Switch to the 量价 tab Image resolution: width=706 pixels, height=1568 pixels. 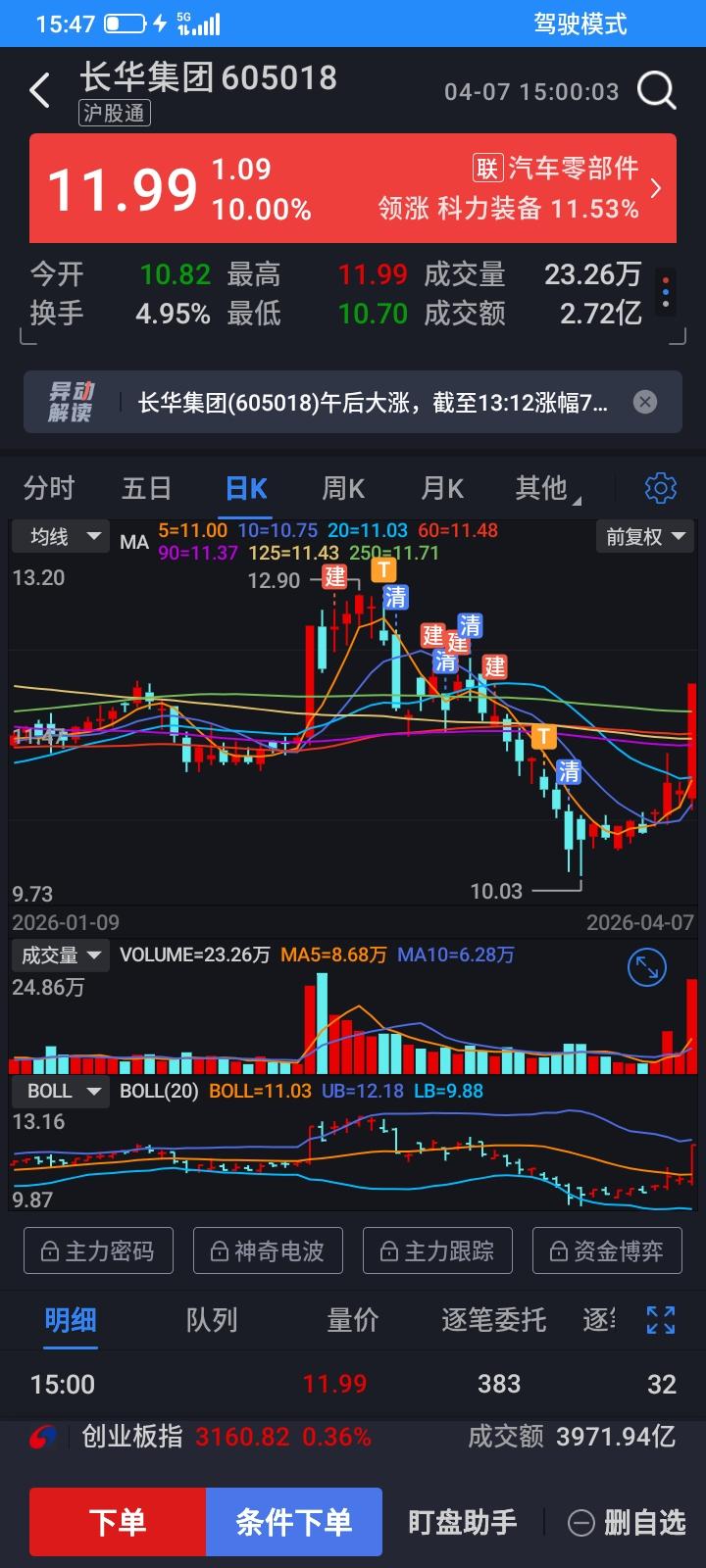point(351,1320)
